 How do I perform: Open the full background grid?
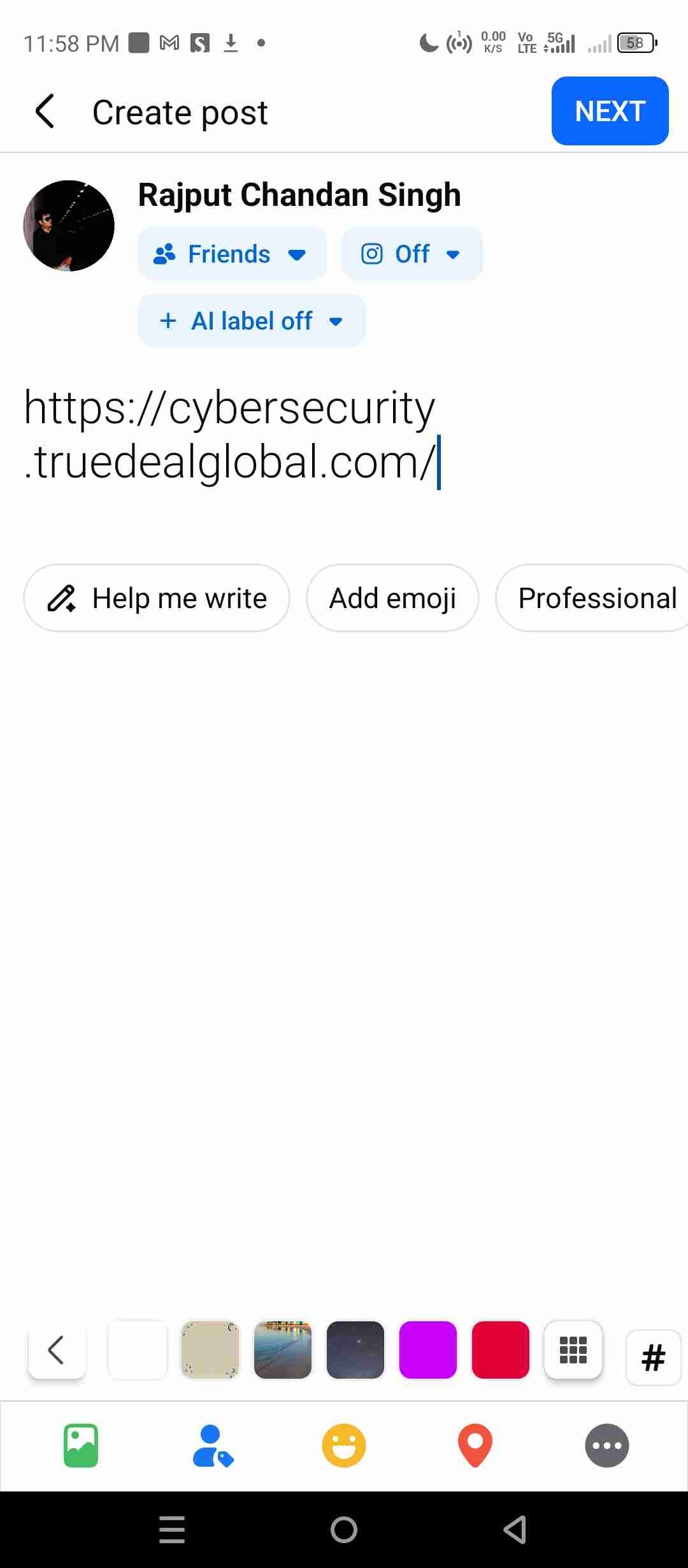573,1350
